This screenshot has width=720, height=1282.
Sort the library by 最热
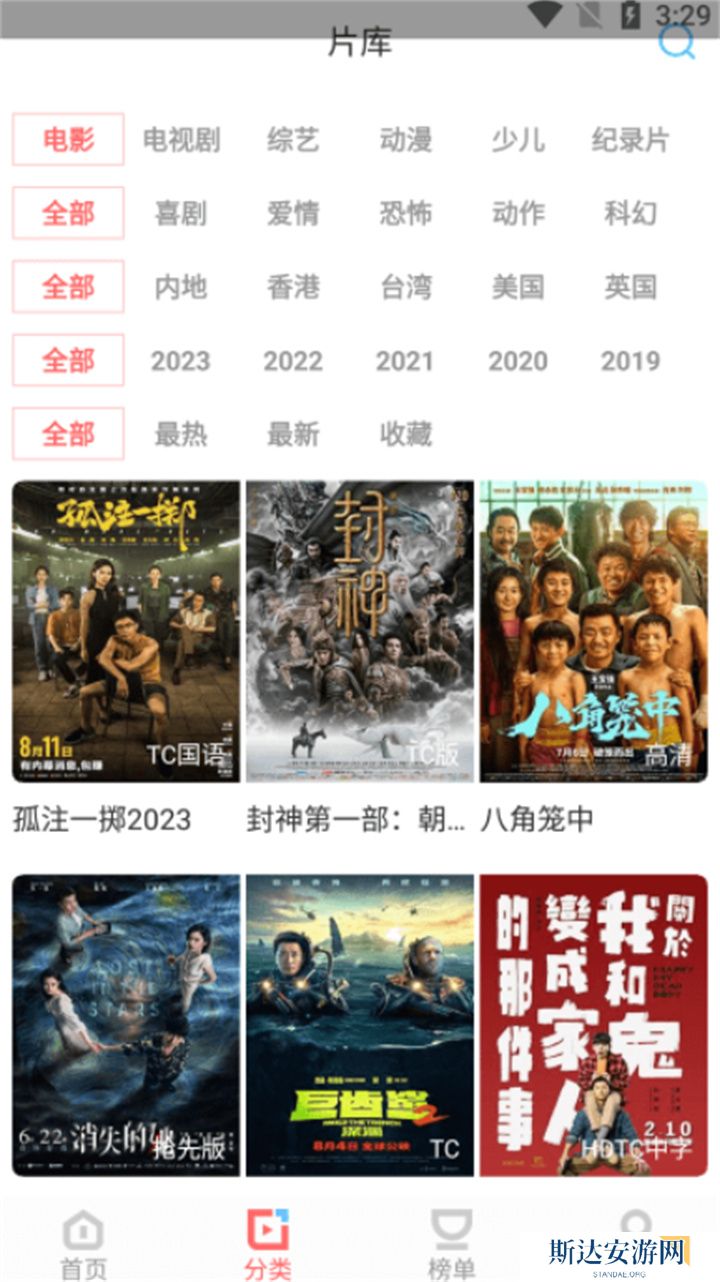coord(181,434)
